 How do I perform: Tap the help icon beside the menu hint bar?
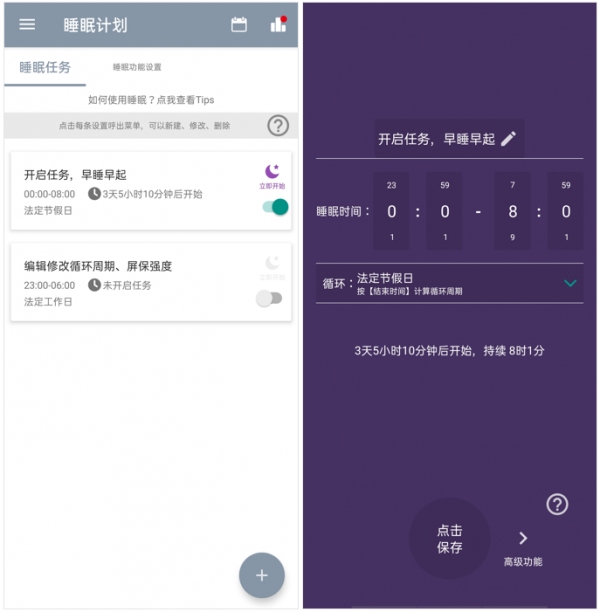(278, 125)
